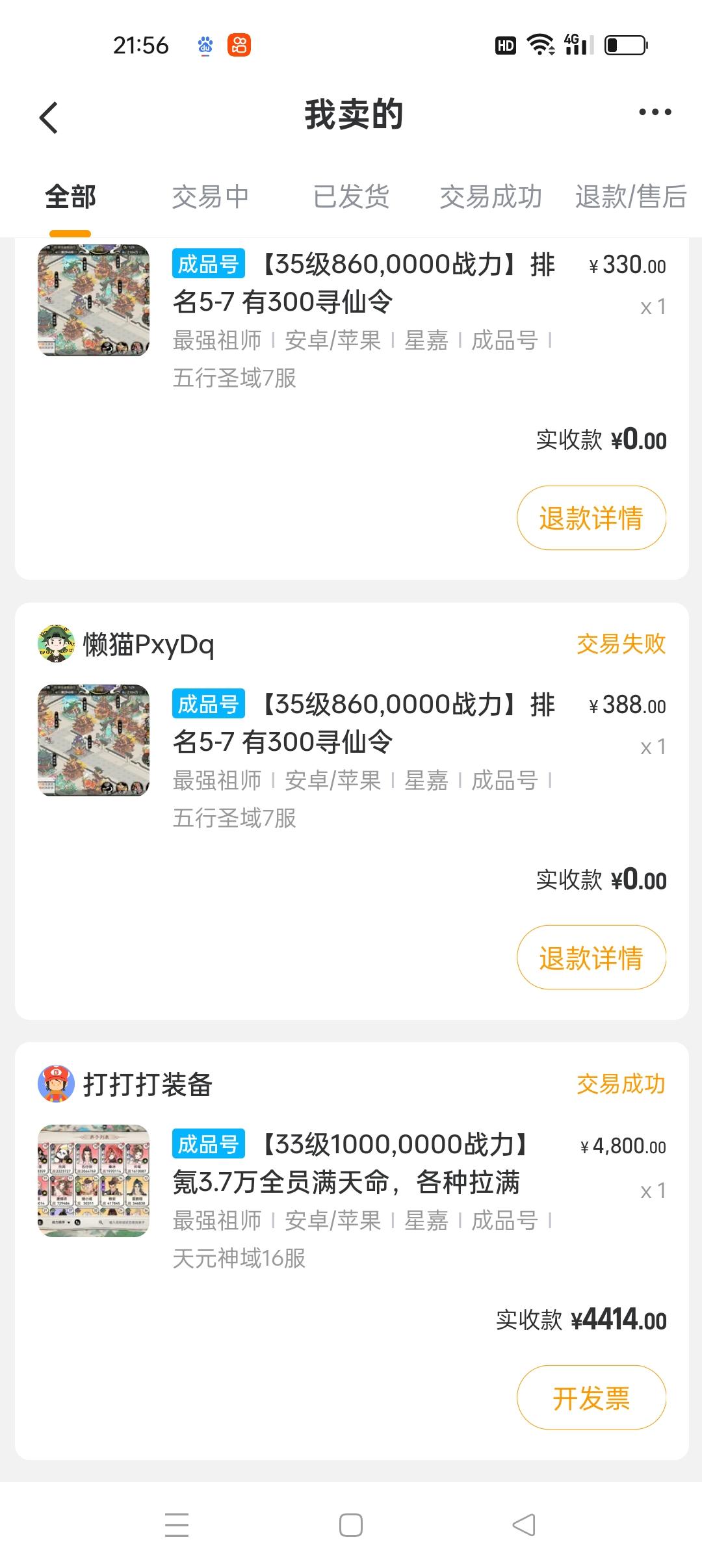
Task: Tap the 成品号 tag on the ¥388 listing
Action: pos(209,704)
